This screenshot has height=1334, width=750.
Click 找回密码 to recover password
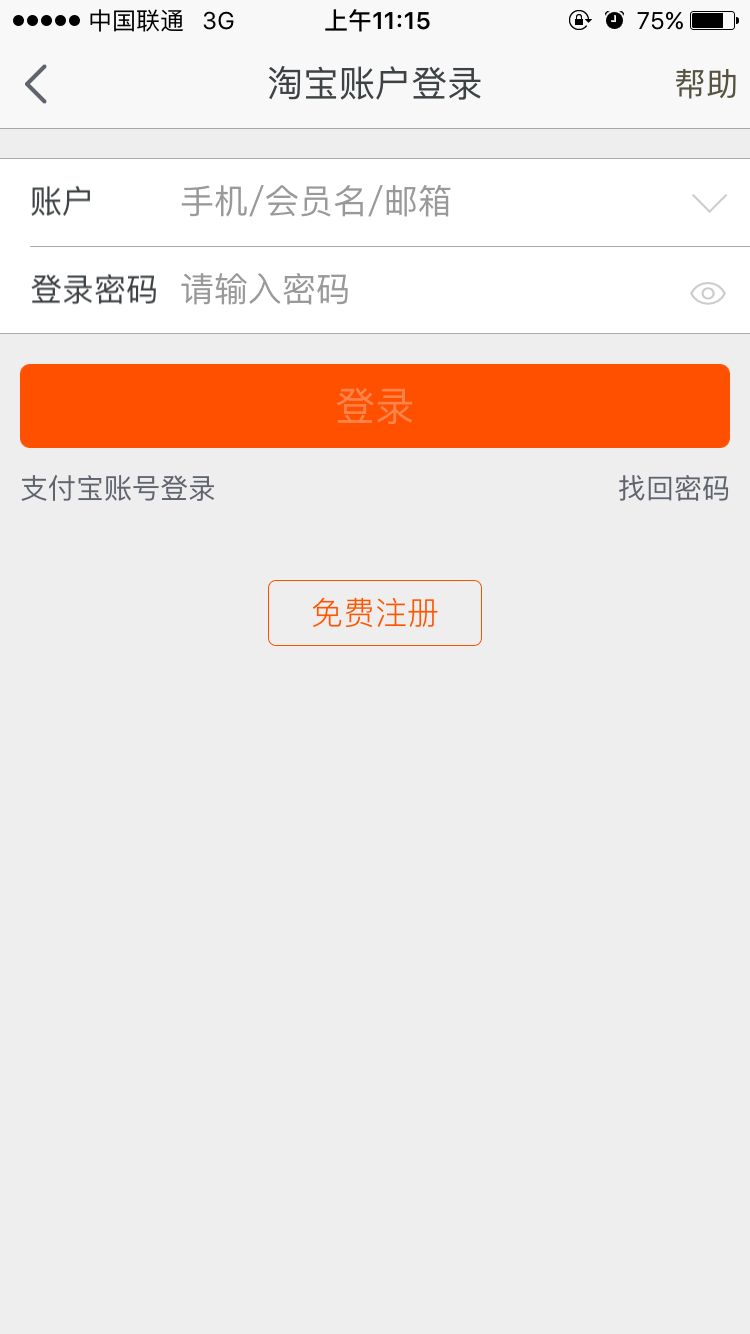pos(673,489)
